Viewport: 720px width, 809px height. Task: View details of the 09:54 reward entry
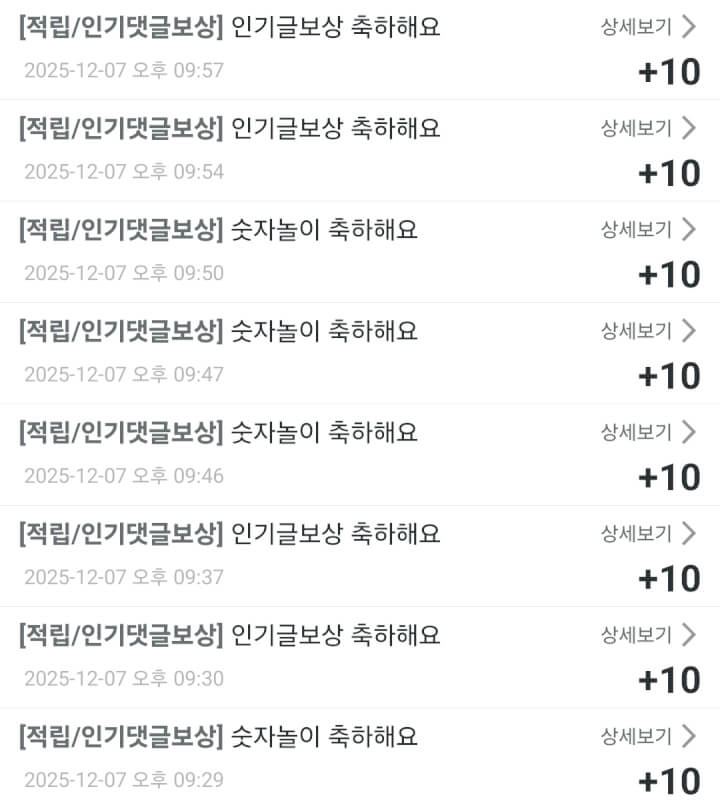[x=647, y=128]
